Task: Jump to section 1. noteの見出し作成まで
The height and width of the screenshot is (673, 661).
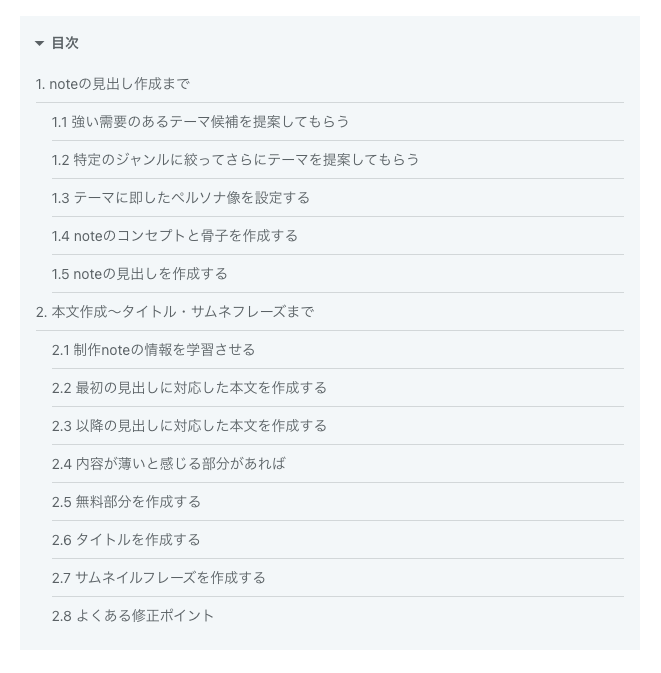Action: click(x=112, y=84)
